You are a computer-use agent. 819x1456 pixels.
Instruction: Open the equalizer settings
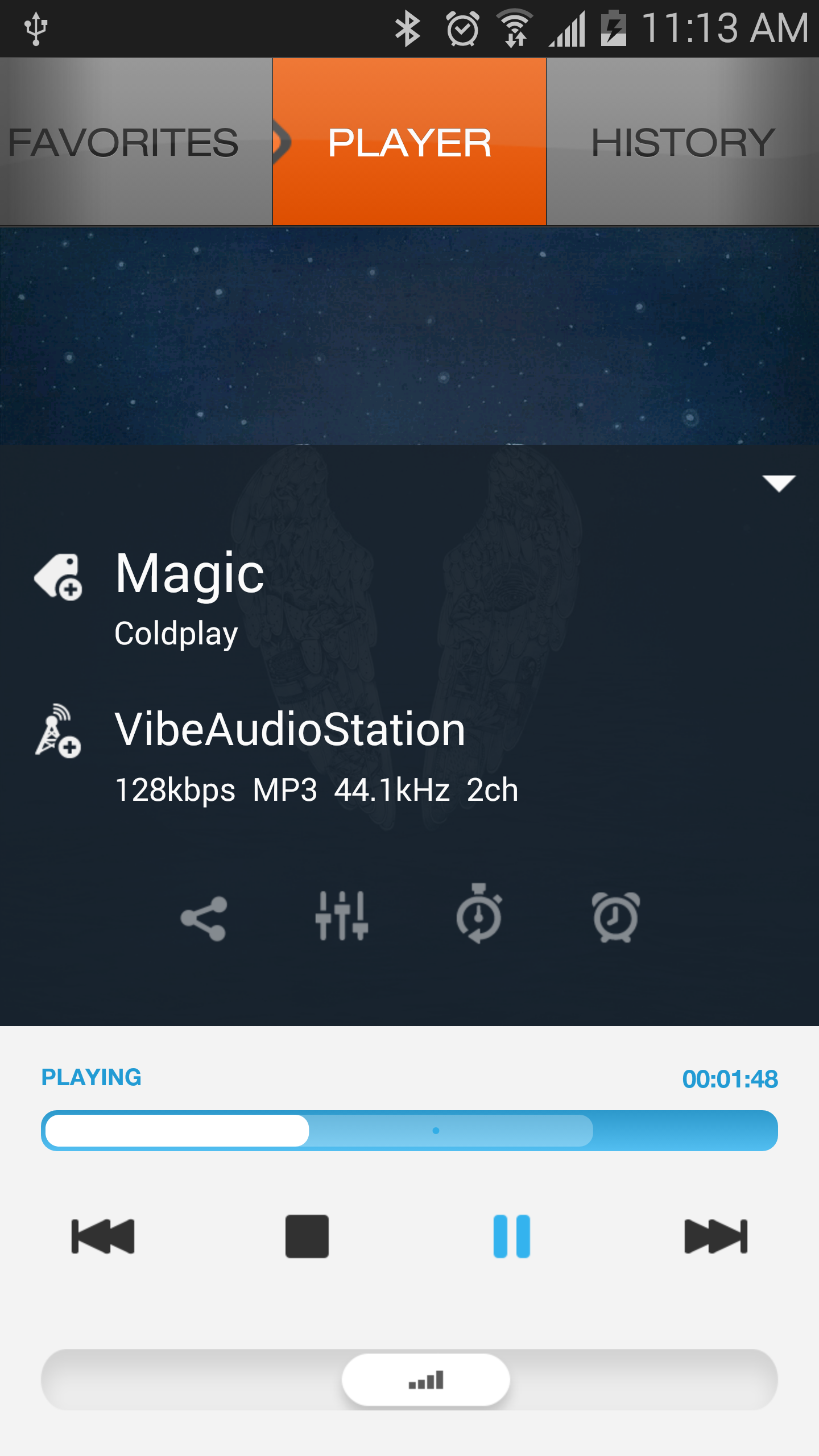(x=342, y=916)
